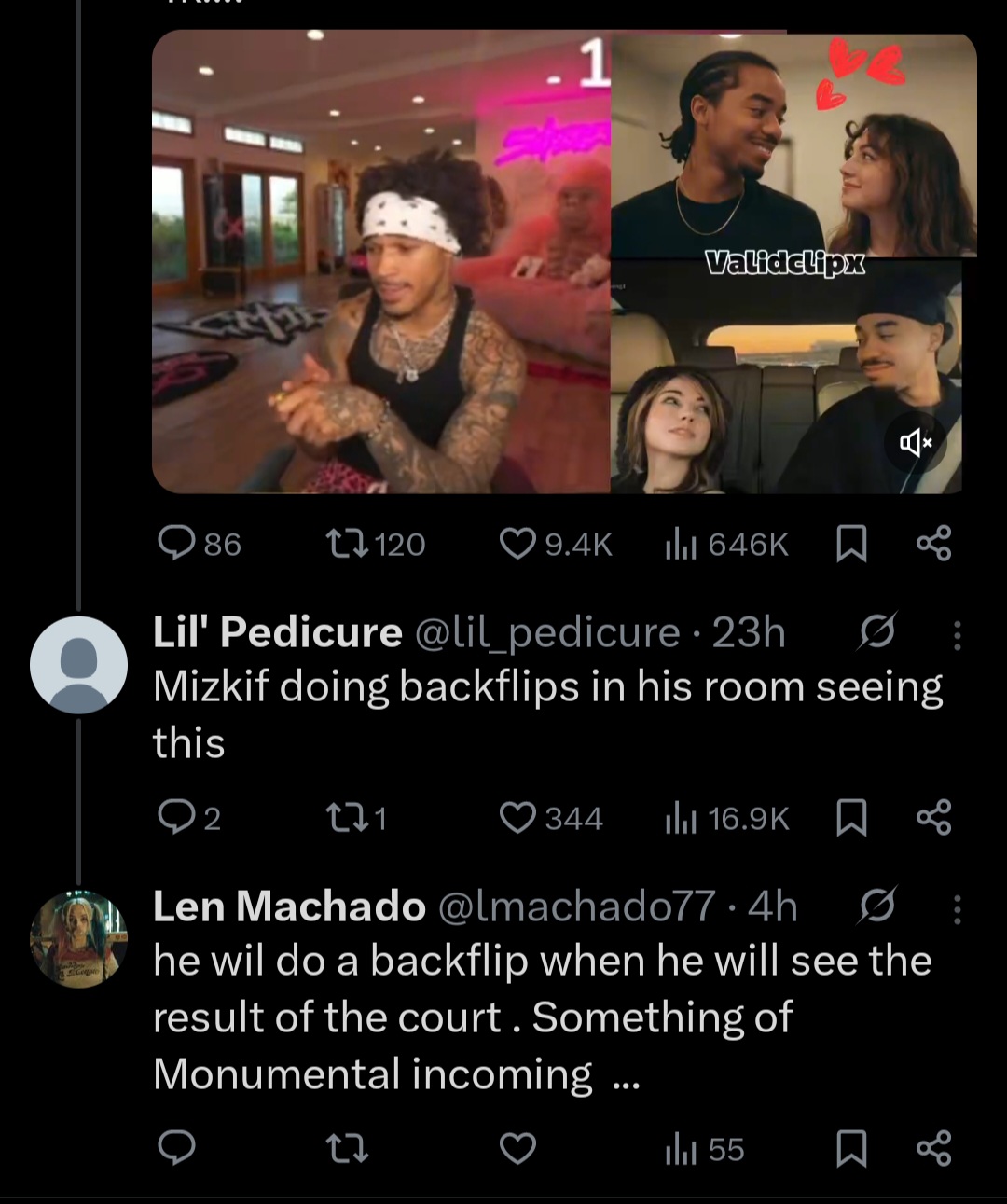Bookmark the video post

(x=850, y=544)
